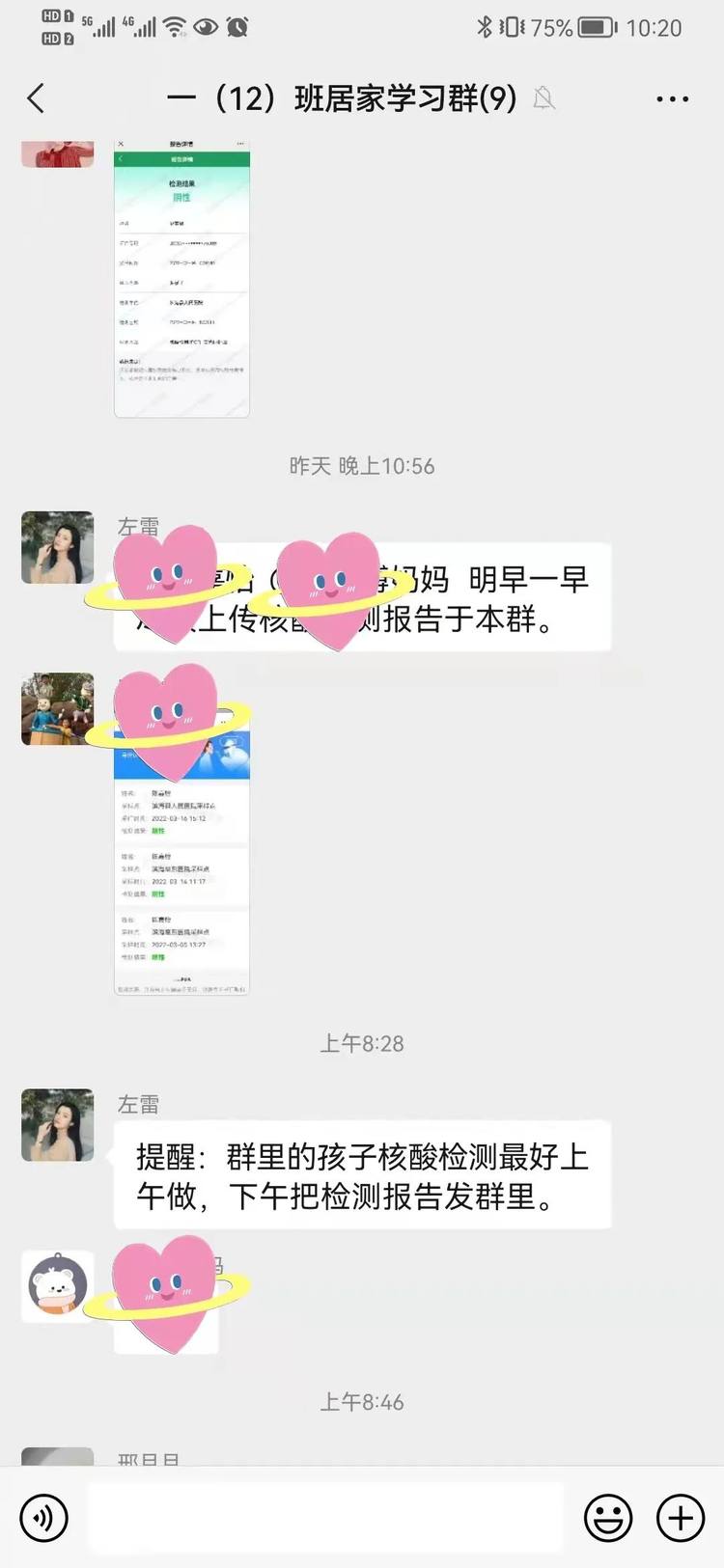Tap the message text field
Viewport: 724px width, 1568px height.
(x=326, y=1518)
